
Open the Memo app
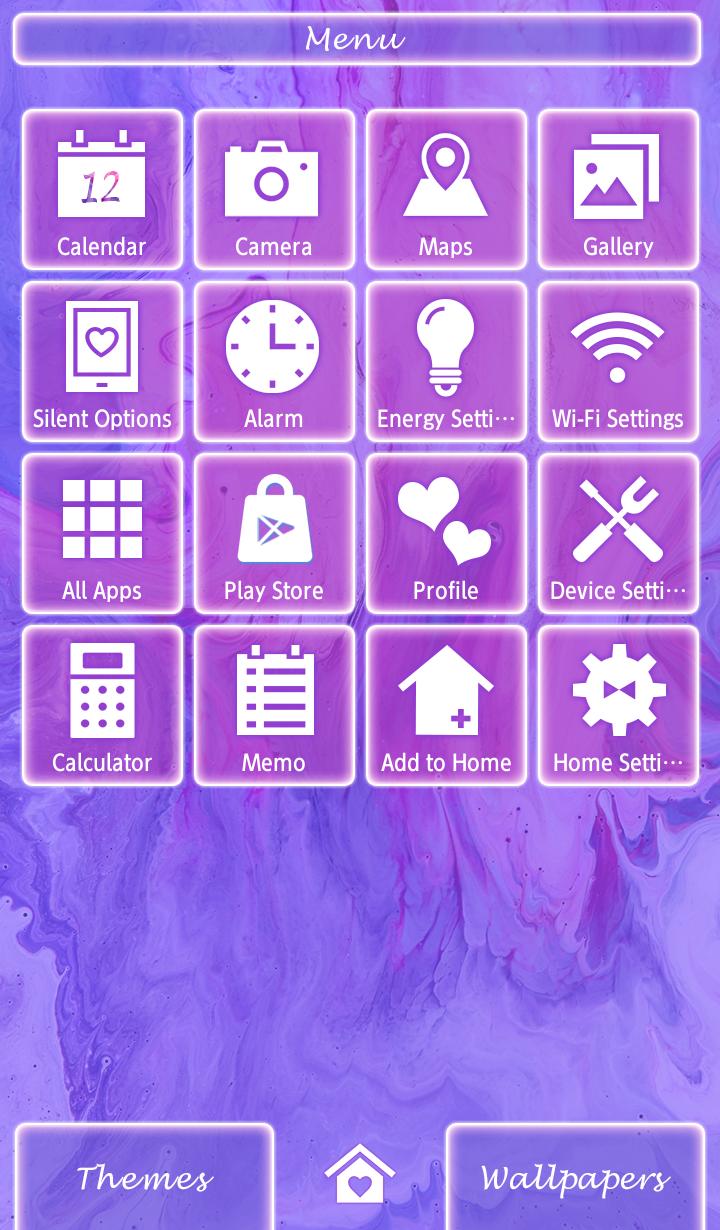pos(274,706)
